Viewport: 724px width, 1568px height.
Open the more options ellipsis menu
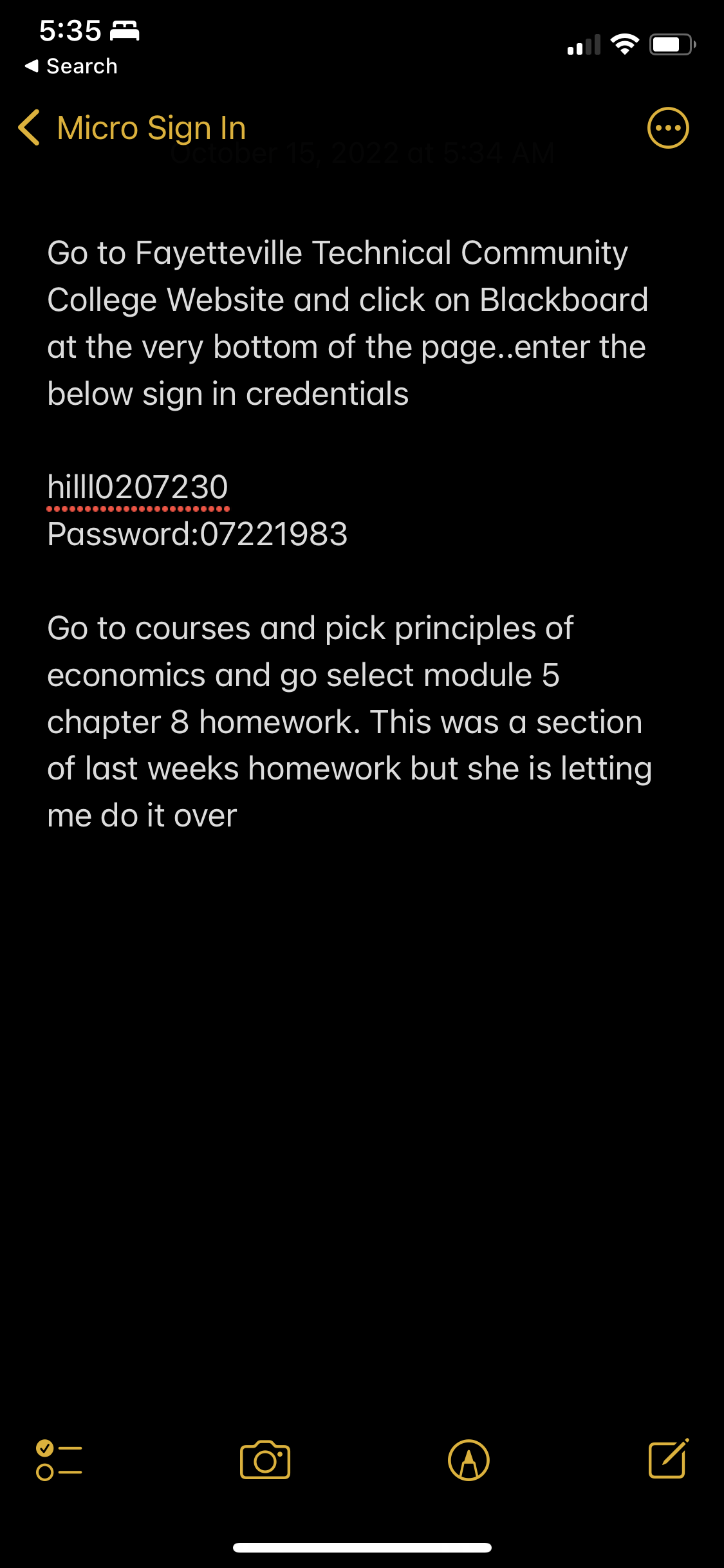coord(667,128)
